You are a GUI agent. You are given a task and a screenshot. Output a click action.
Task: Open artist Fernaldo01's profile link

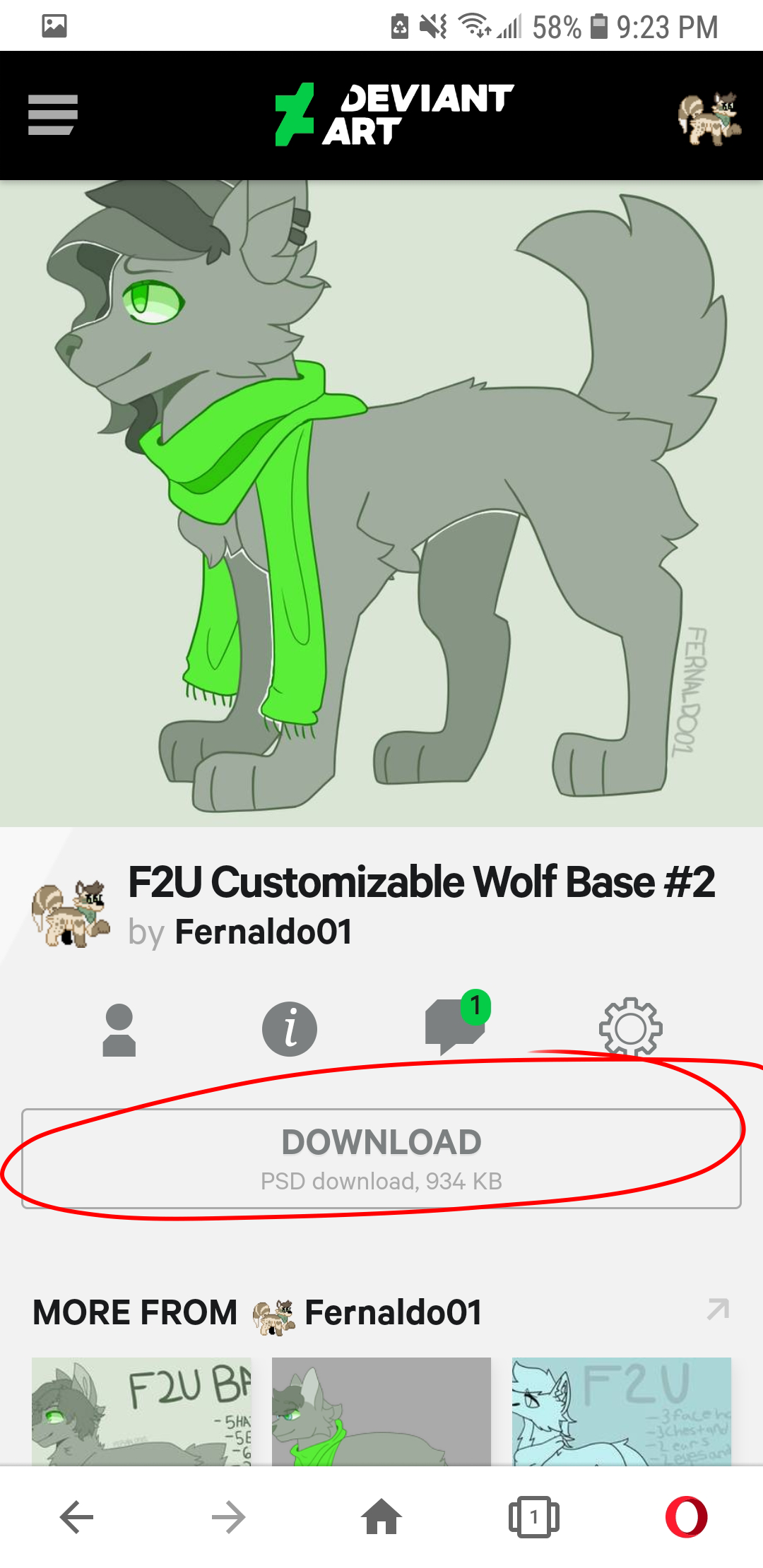click(263, 932)
